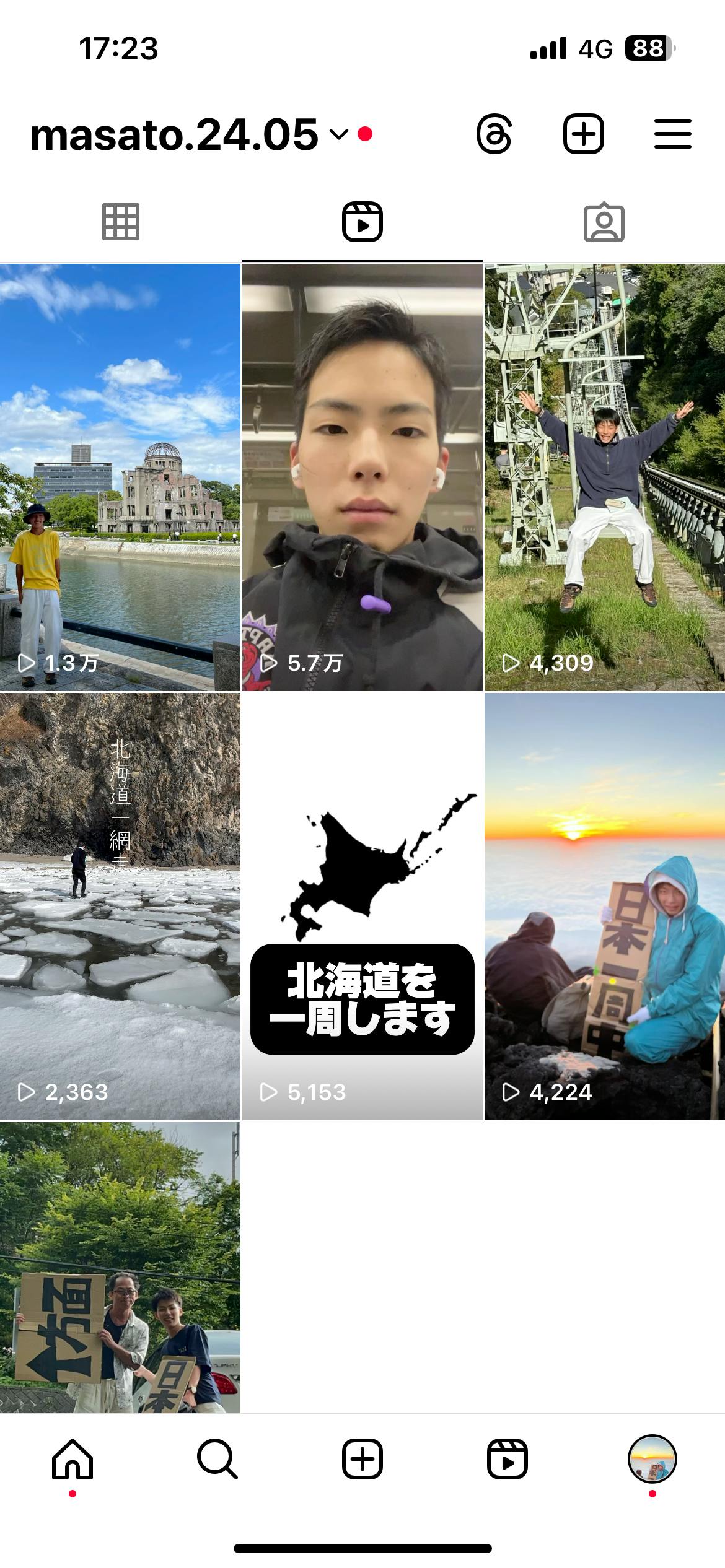Switch to the posts grid tab
Screen dimensions: 725x1568
tap(120, 222)
